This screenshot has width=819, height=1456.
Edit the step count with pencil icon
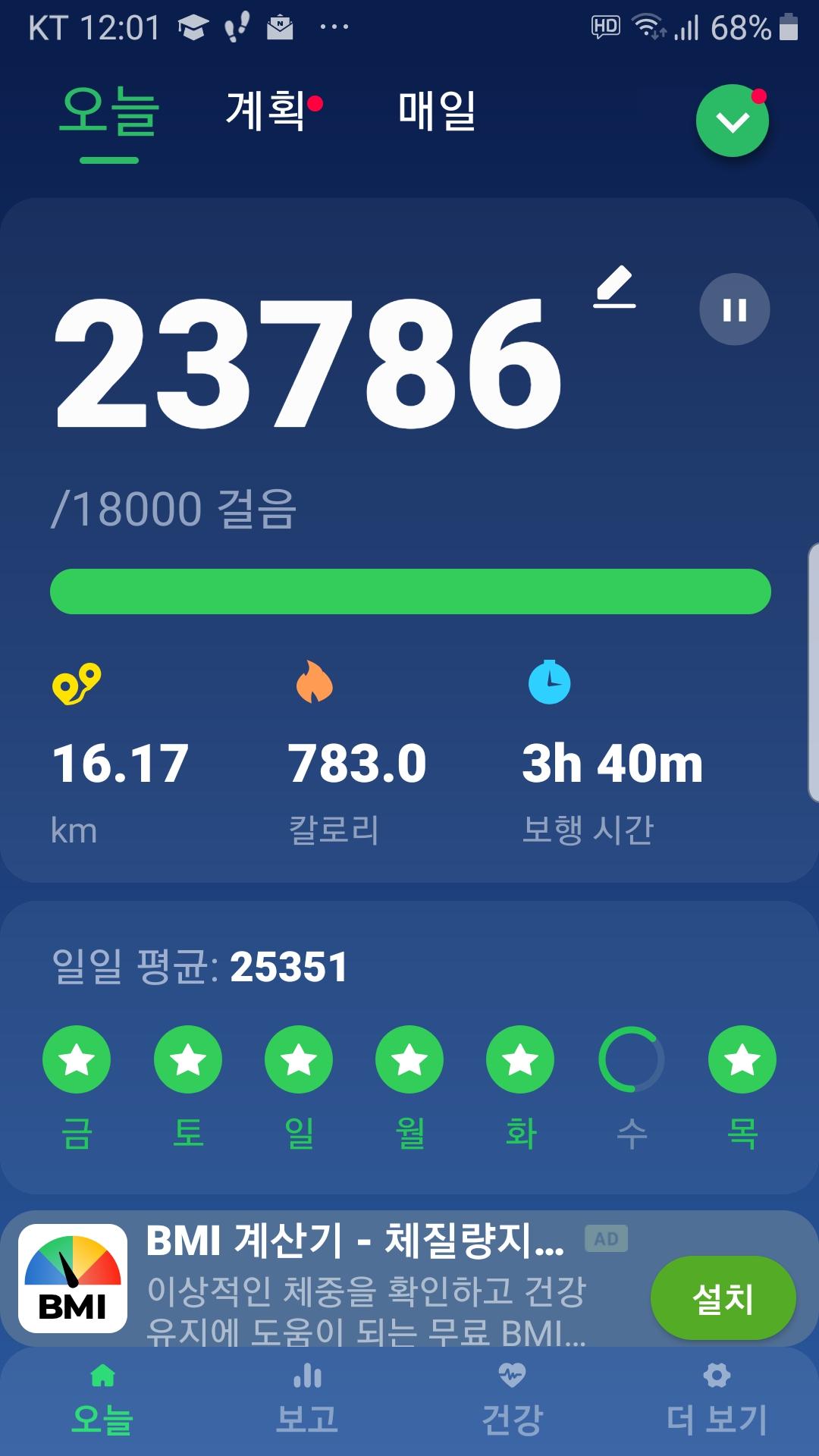pos(614,287)
